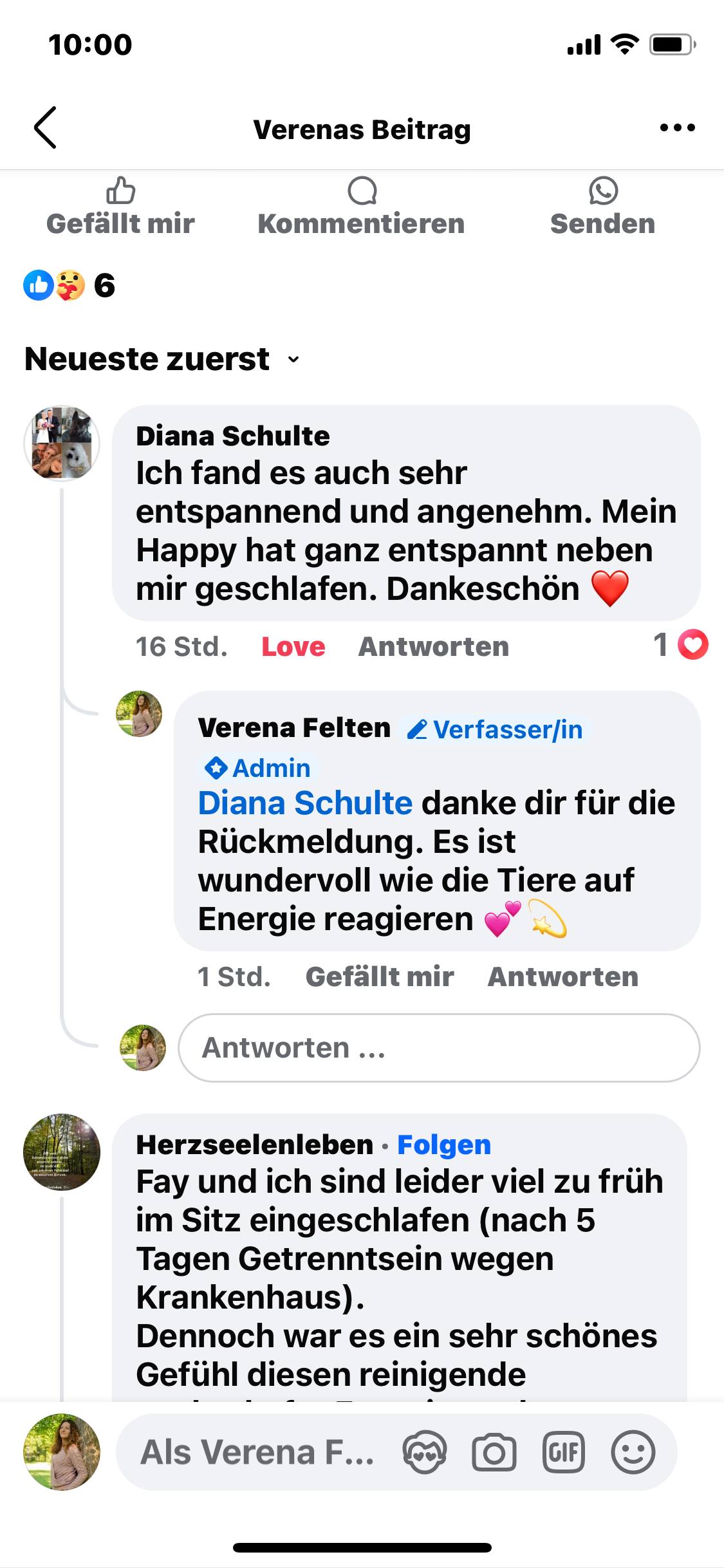
Task: Tap Kommentieren to comment on the post
Action: (361, 207)
